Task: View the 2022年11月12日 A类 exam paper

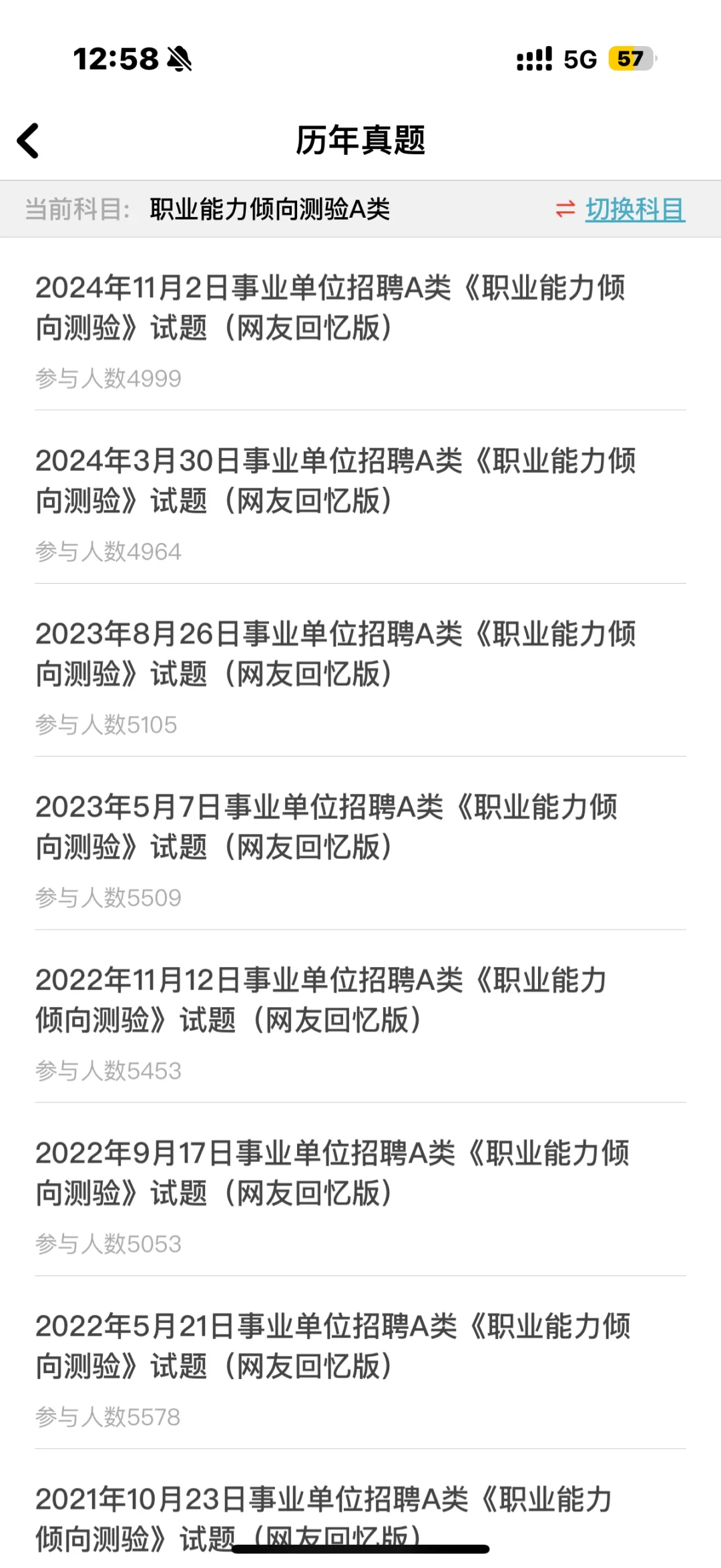Action: [x=320, y=1000]
